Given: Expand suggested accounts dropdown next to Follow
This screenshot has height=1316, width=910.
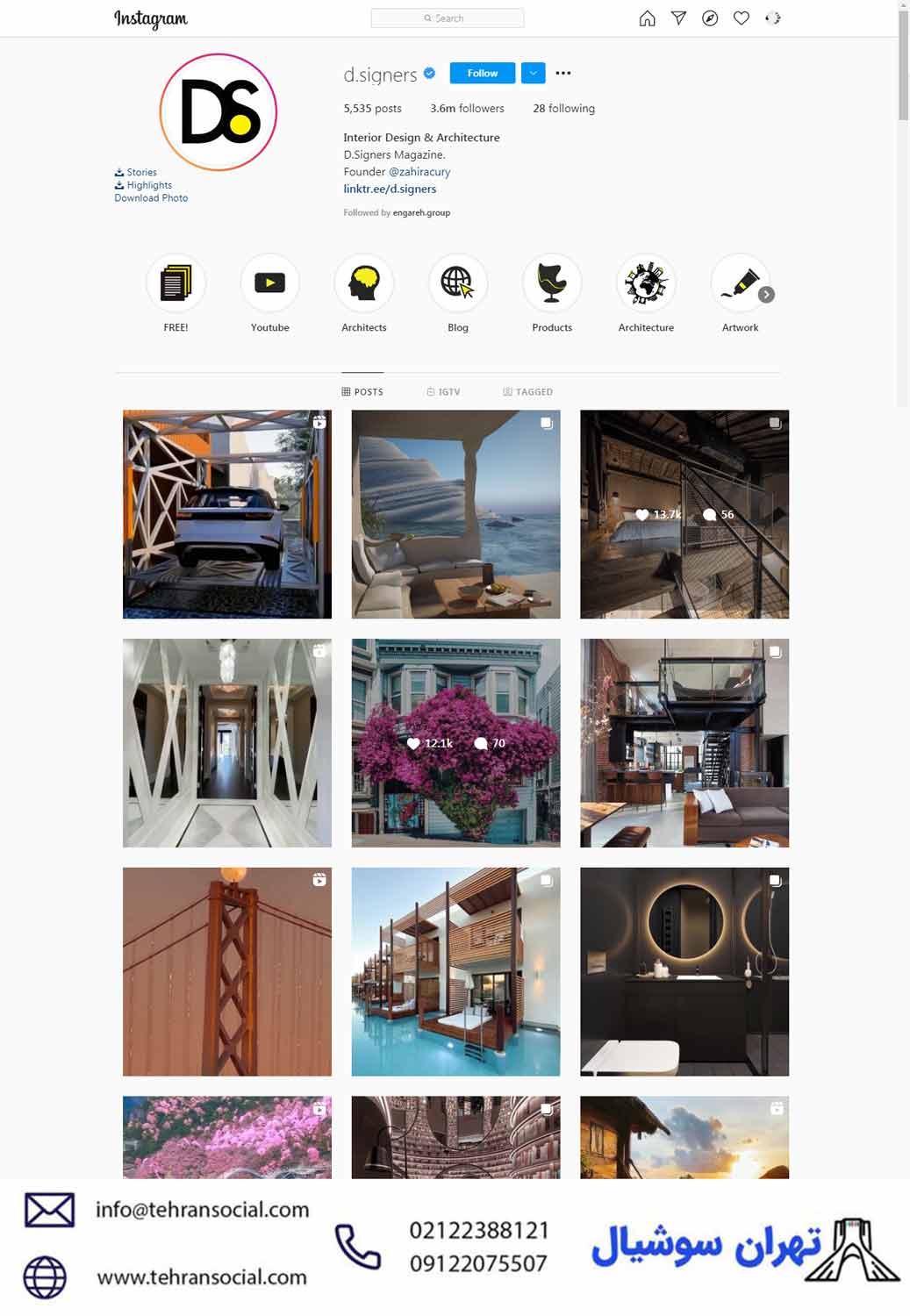Looking at the screenshot, I should point(533,74).
